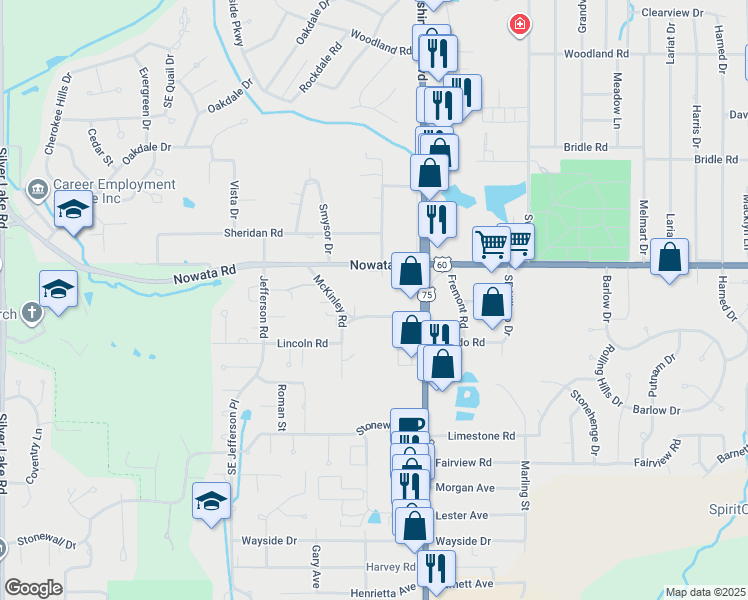The height and width of the screenshot is (600, 748).
Task: Open the Google logo link
Action: coord(33,588)
